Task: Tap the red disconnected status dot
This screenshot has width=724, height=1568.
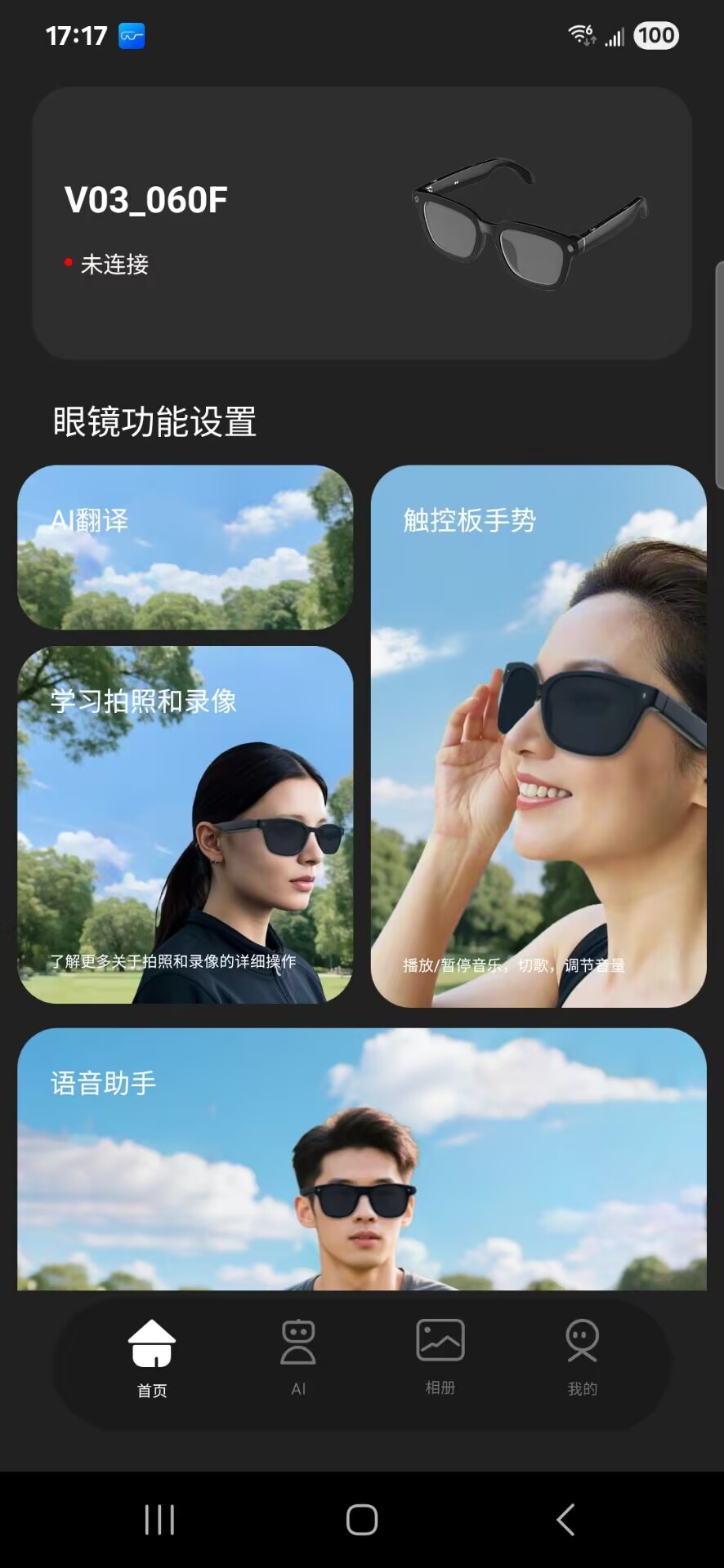Action: pyautogui.click(x=68, y=263)
